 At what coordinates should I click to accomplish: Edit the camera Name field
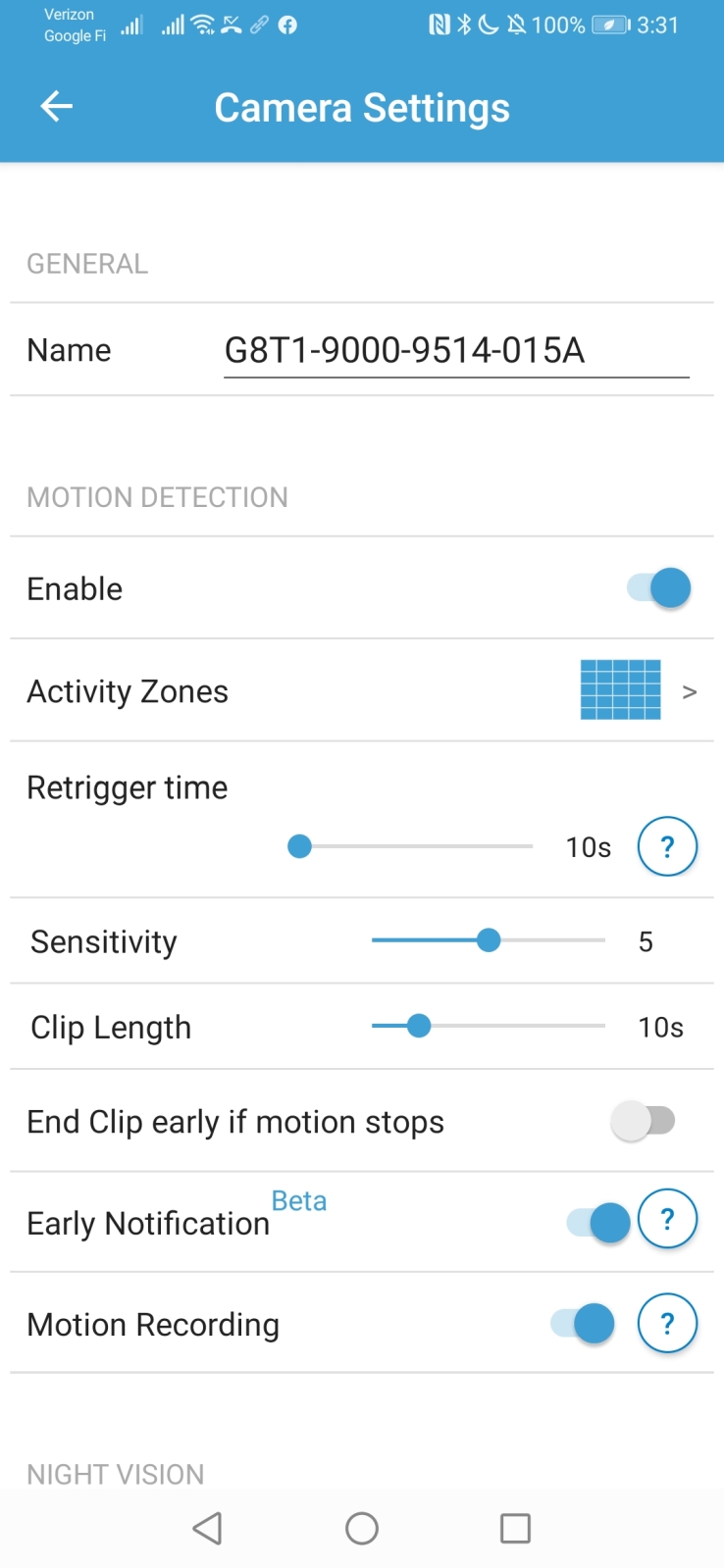(x=456, y=350)
